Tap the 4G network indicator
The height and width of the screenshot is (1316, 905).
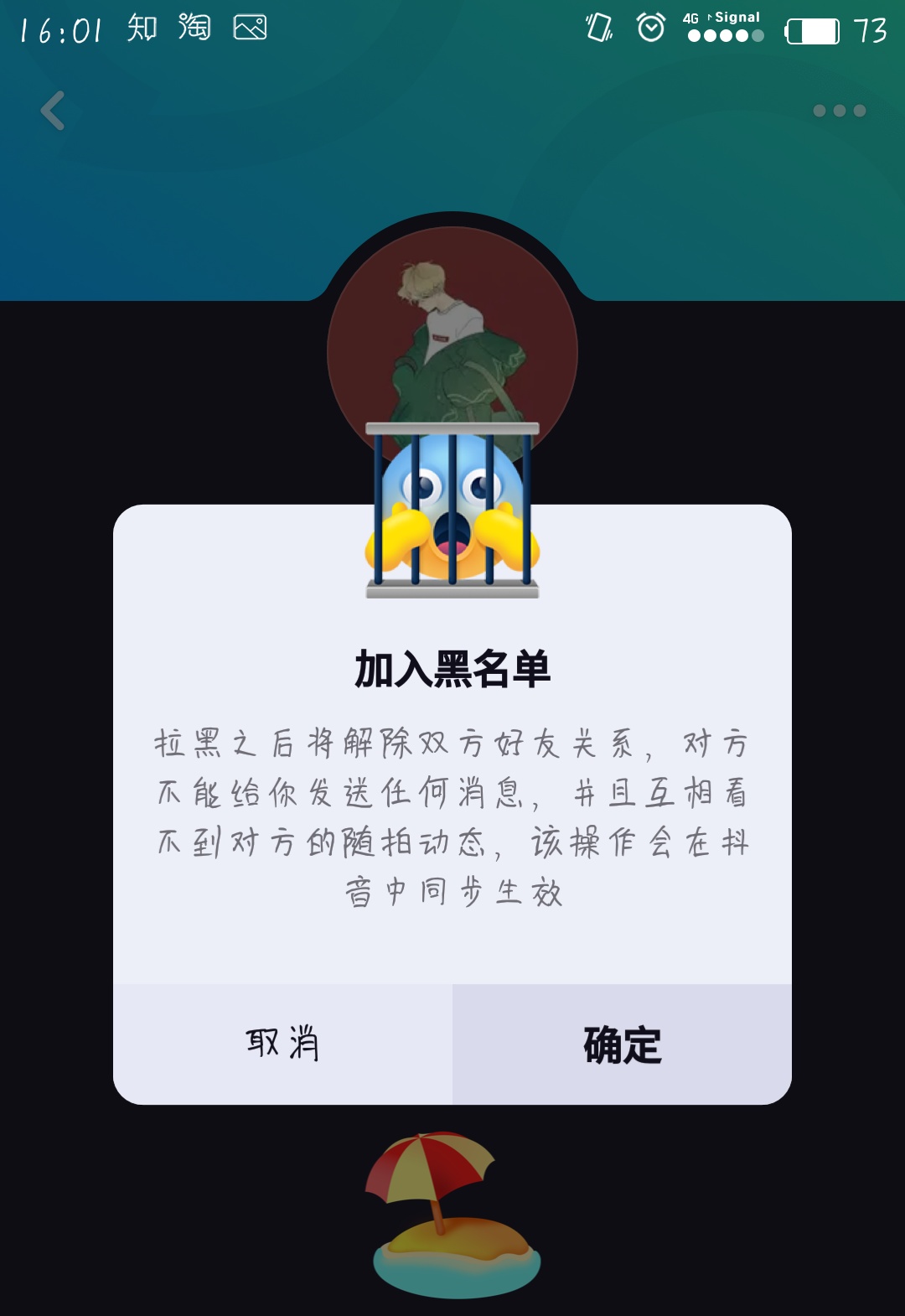(x=692, y=18)
